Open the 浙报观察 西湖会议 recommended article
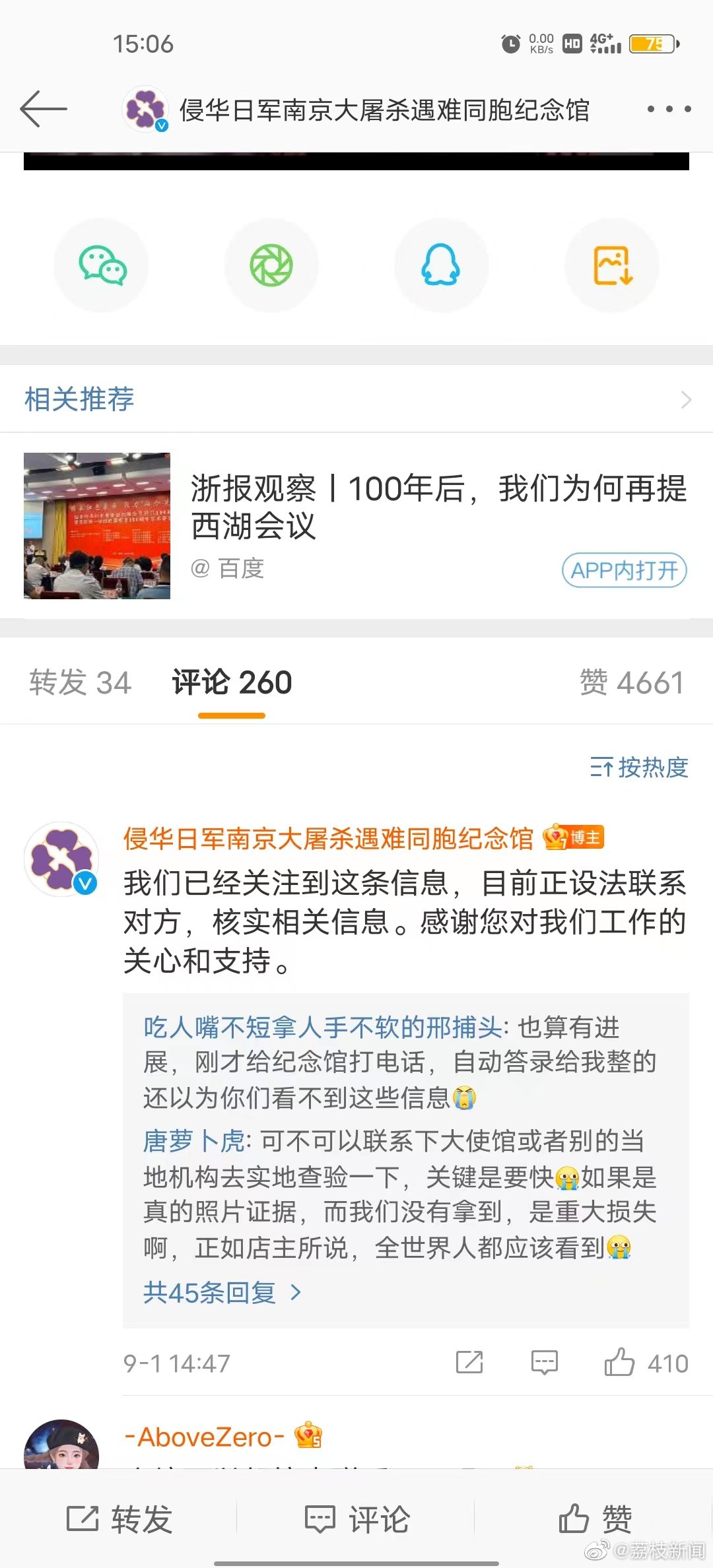 click(356, 526)
